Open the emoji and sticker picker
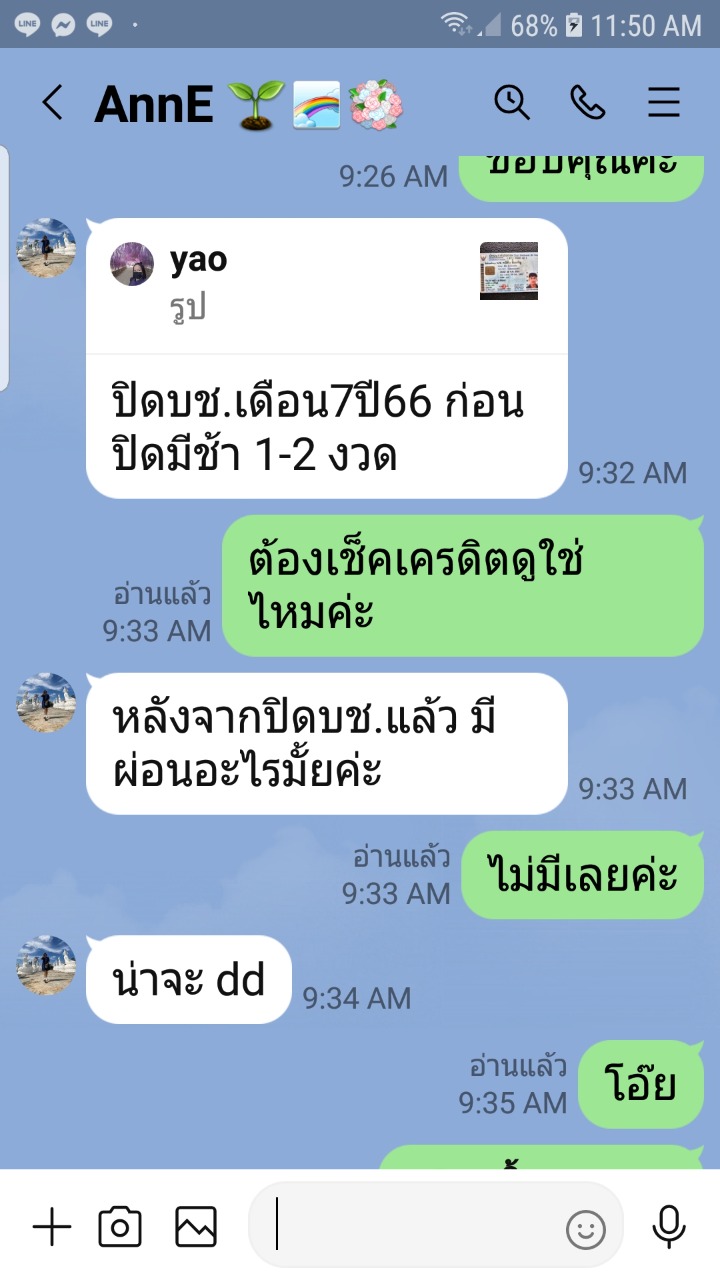 pyautogui.click(x=586, y=1229)
